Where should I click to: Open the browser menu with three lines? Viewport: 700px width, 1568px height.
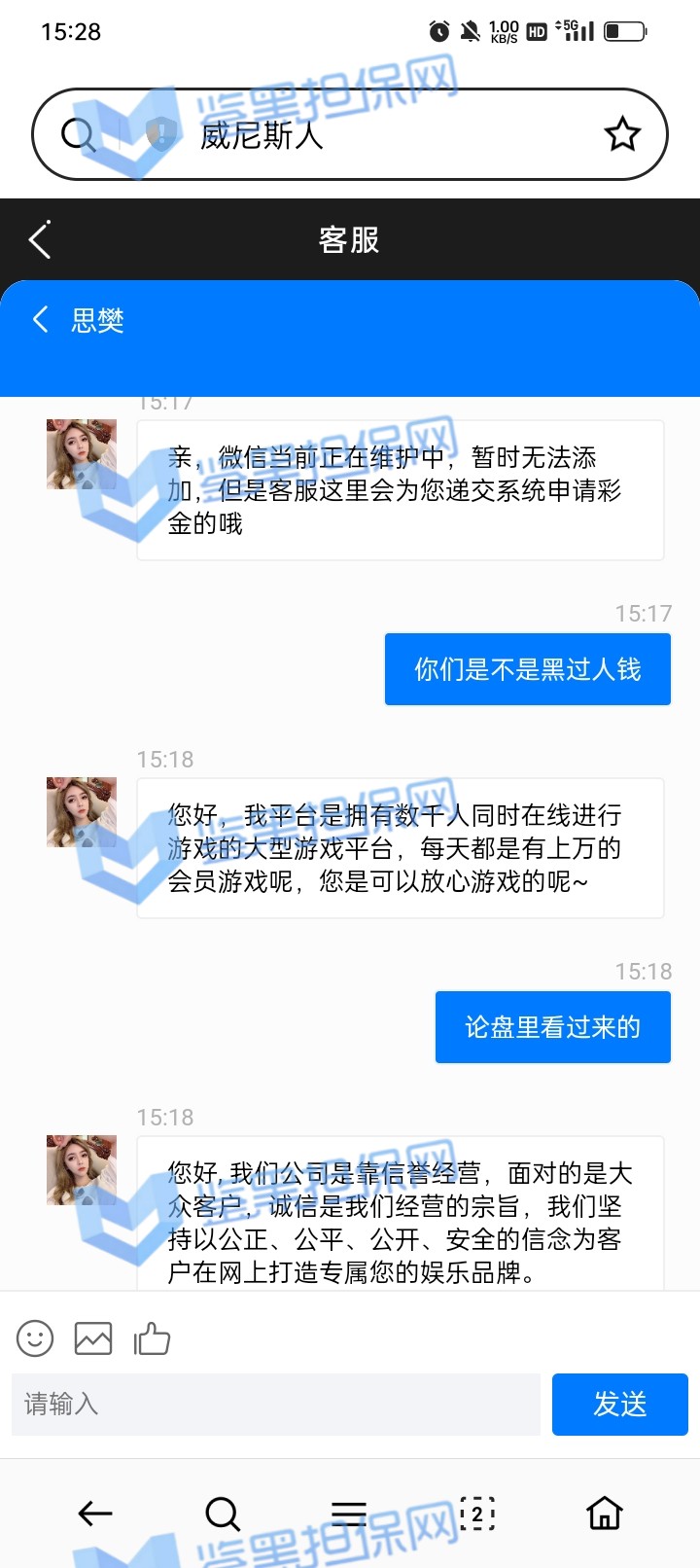click(349, 1514)
